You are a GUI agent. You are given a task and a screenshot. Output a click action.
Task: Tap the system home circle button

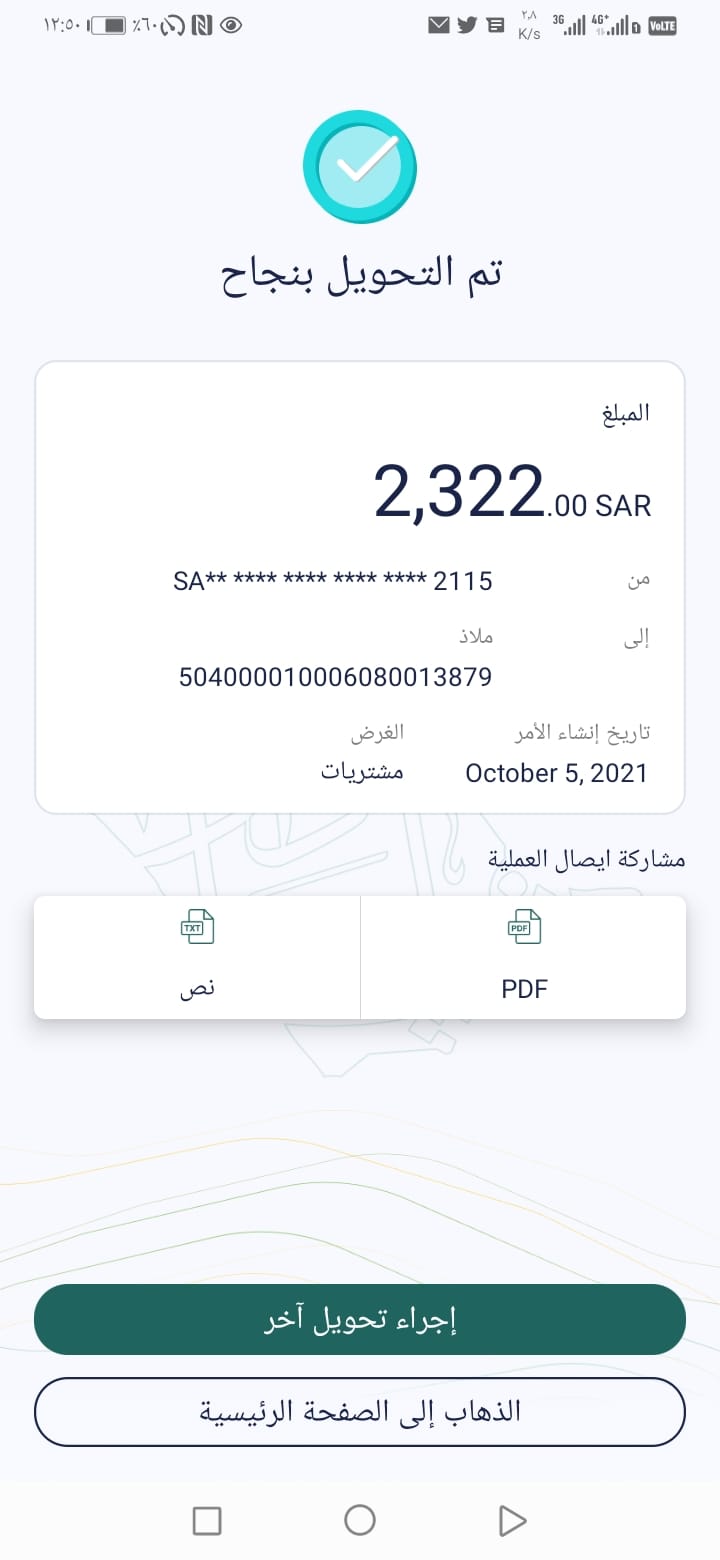360,1520
